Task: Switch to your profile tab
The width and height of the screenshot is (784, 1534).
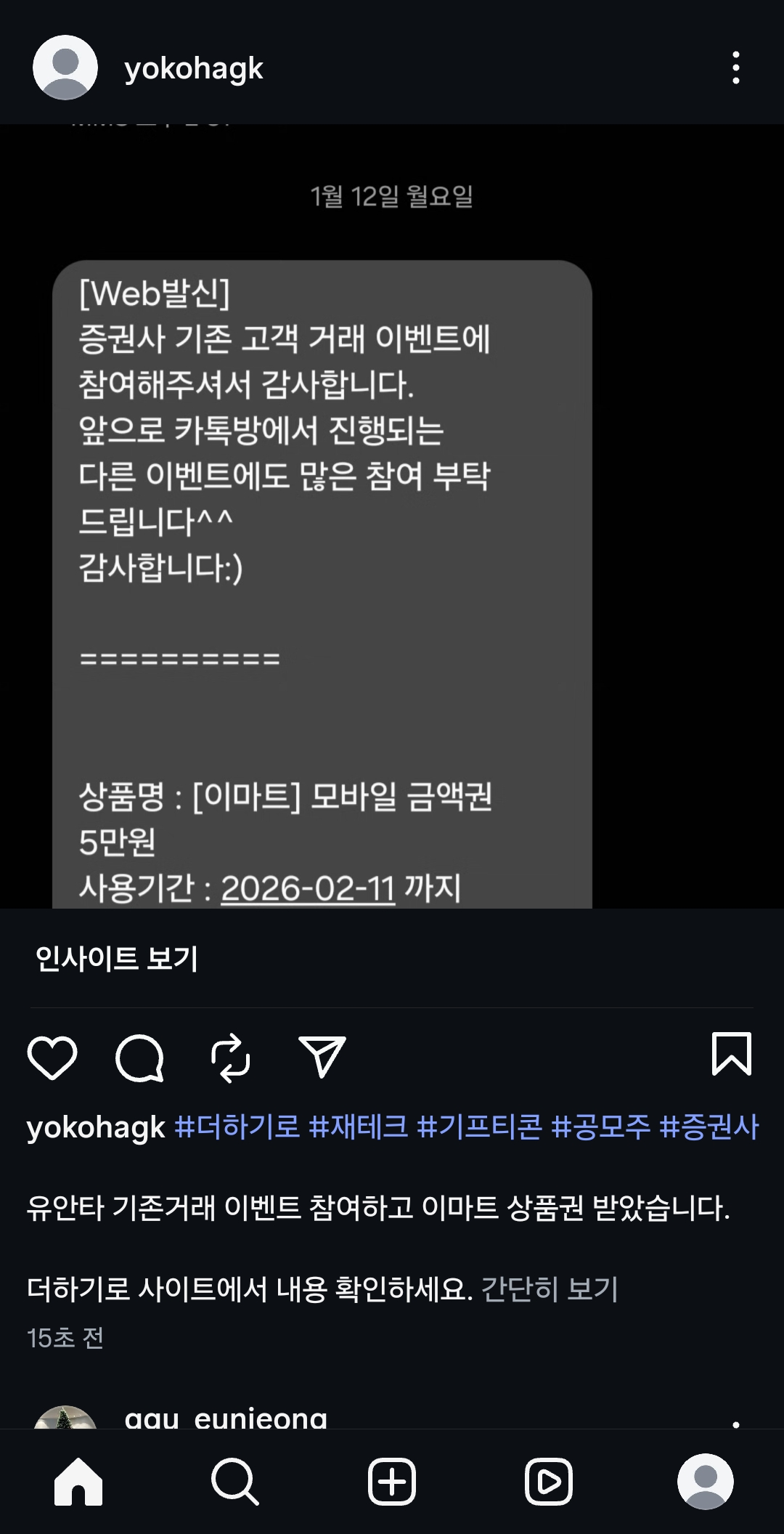Action: [x=703, y=1482]
